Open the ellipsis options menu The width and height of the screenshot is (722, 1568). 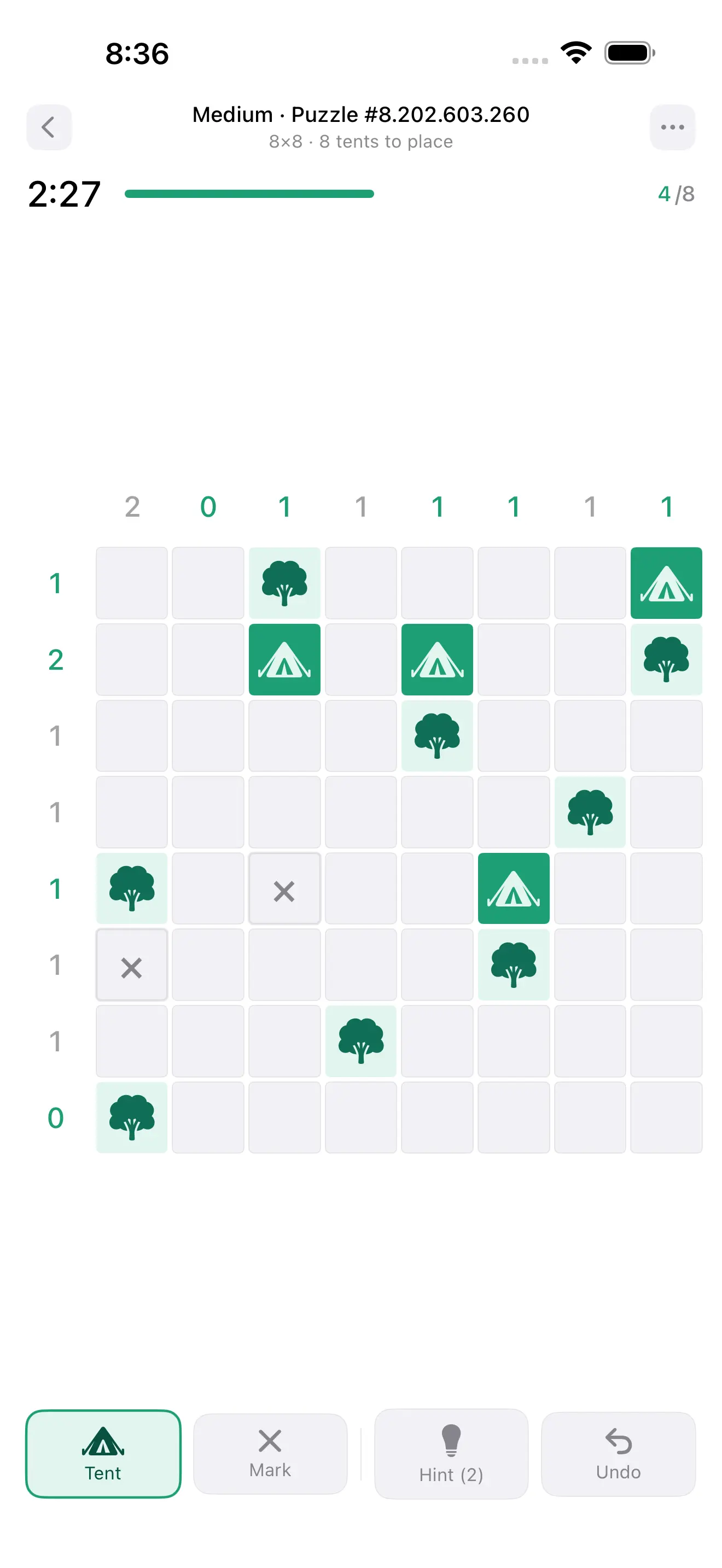point(673,127)
